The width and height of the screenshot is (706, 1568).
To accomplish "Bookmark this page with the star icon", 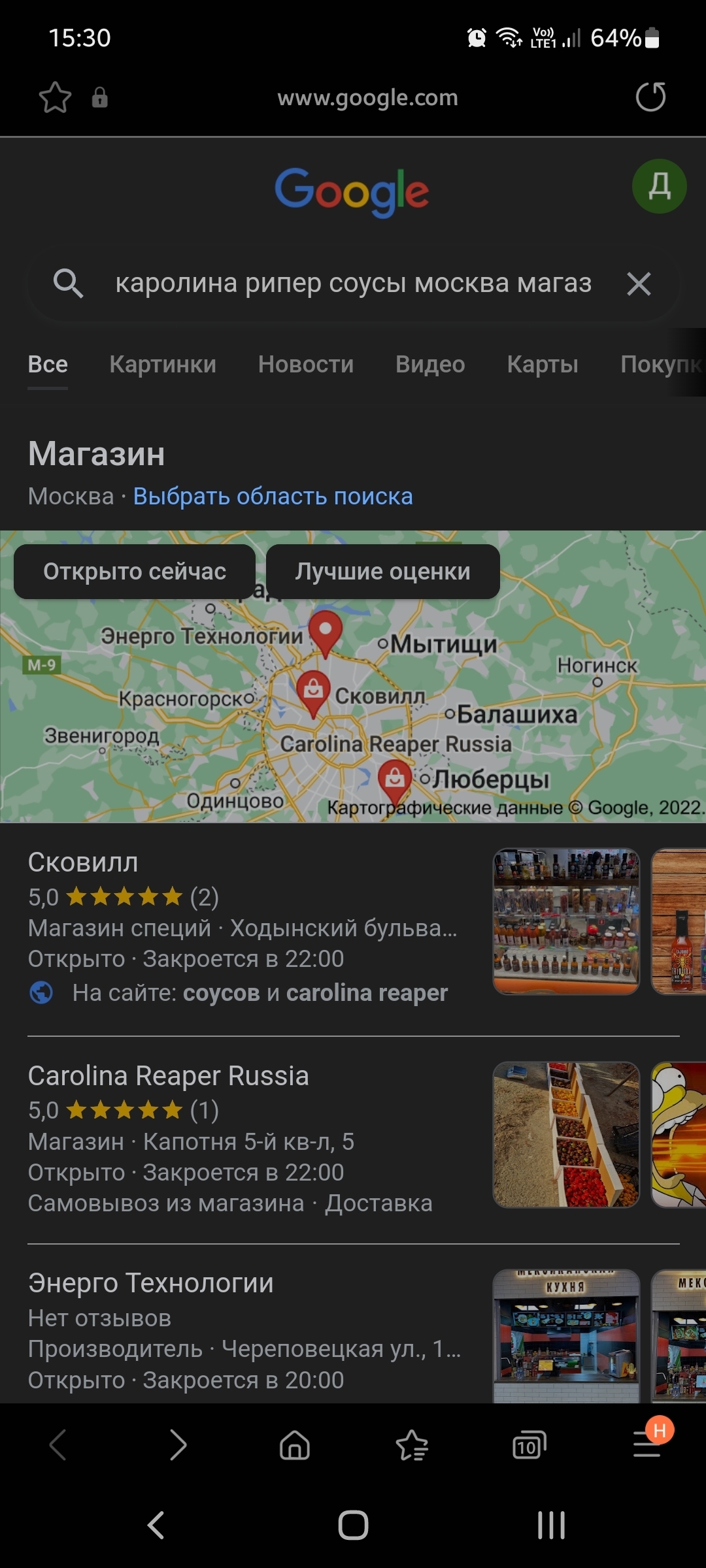I will point(55,98).
